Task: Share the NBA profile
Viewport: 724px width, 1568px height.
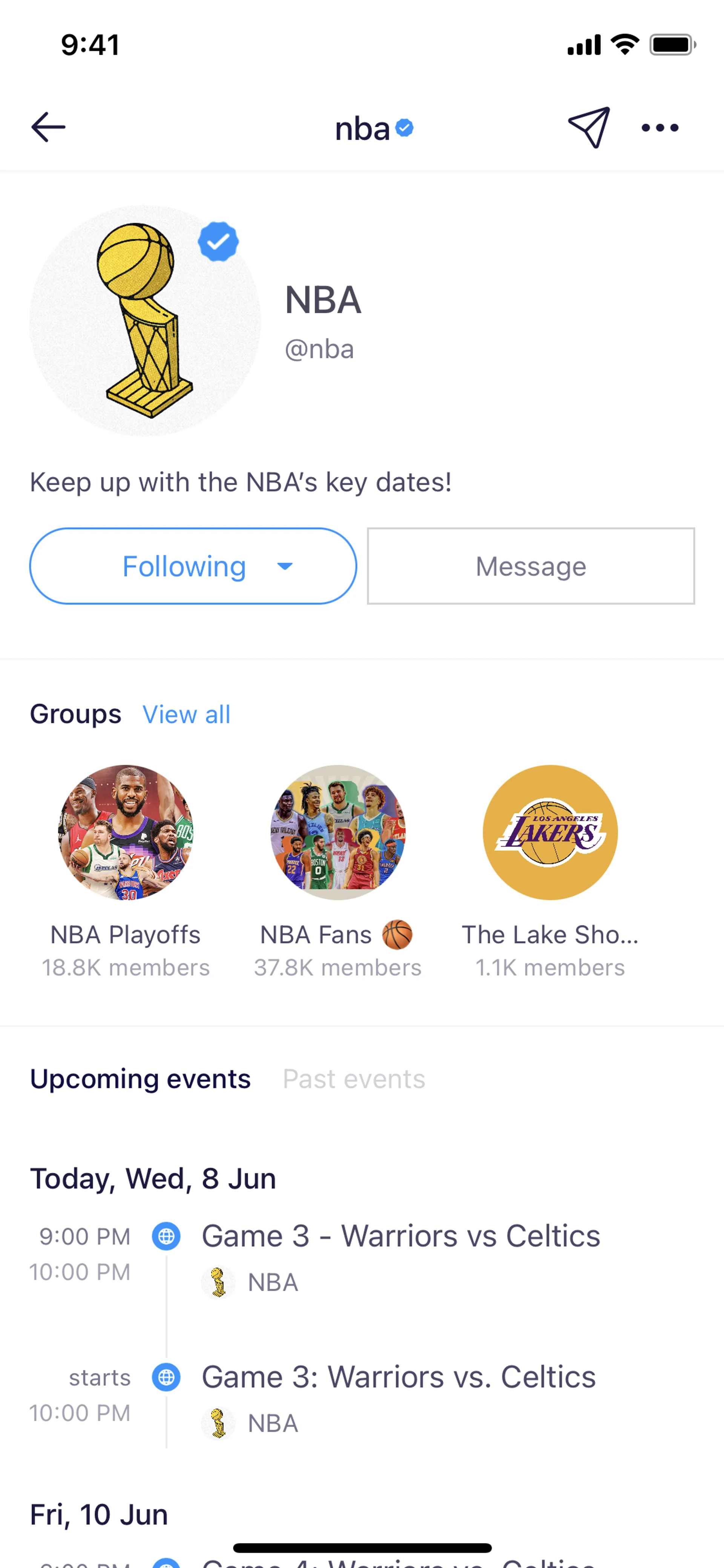Action: [x=588, y=127]
